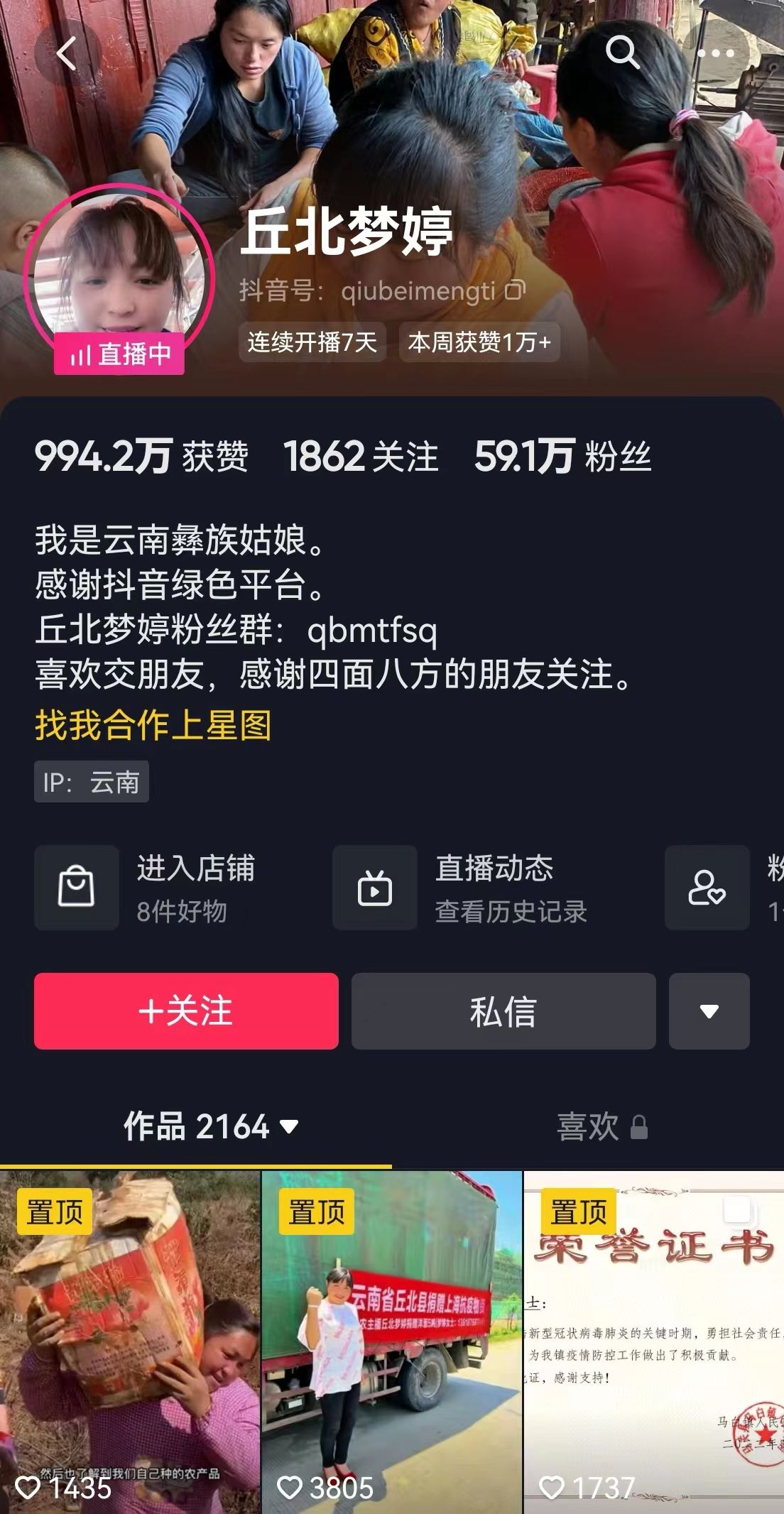View the 粉丝 followers list

(562, 456)
